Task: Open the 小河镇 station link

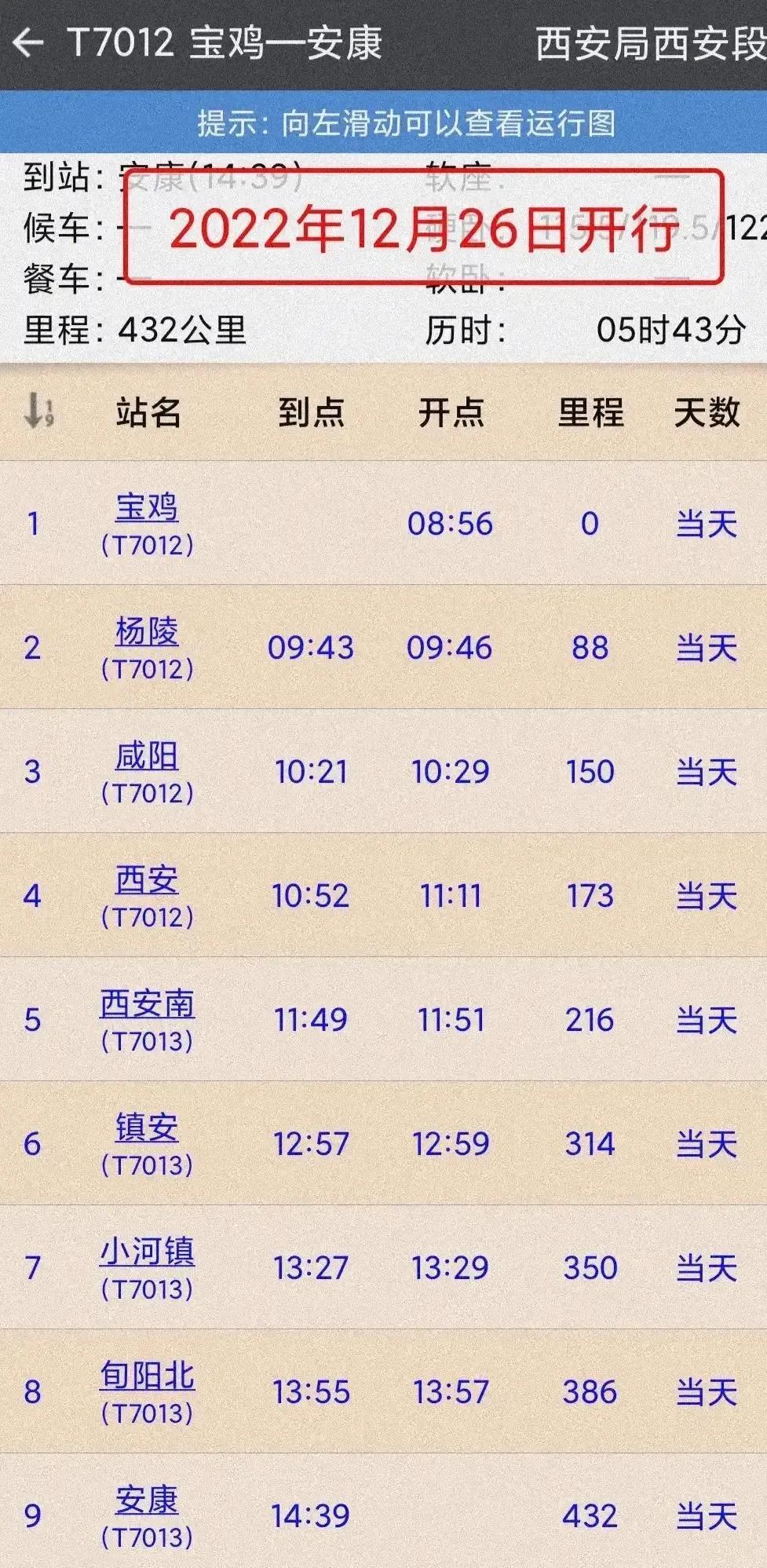Action: coord(147,1252)
